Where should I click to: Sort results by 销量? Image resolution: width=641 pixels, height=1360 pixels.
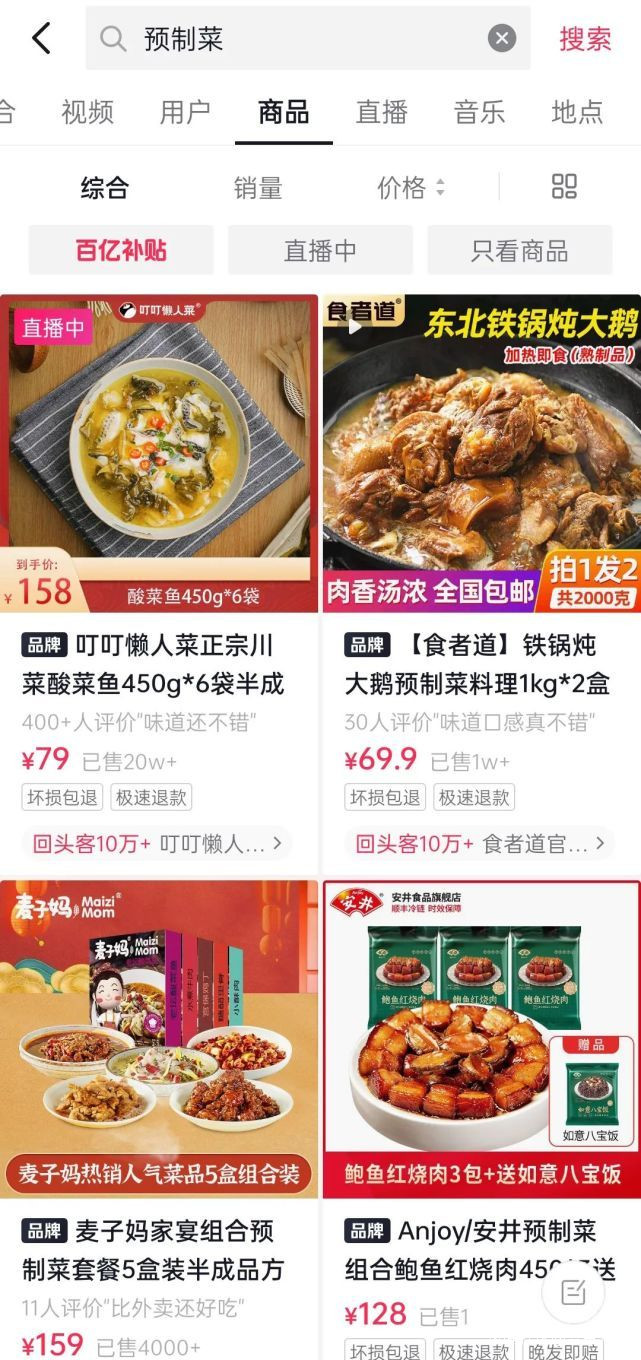click(x=258, y=187)
